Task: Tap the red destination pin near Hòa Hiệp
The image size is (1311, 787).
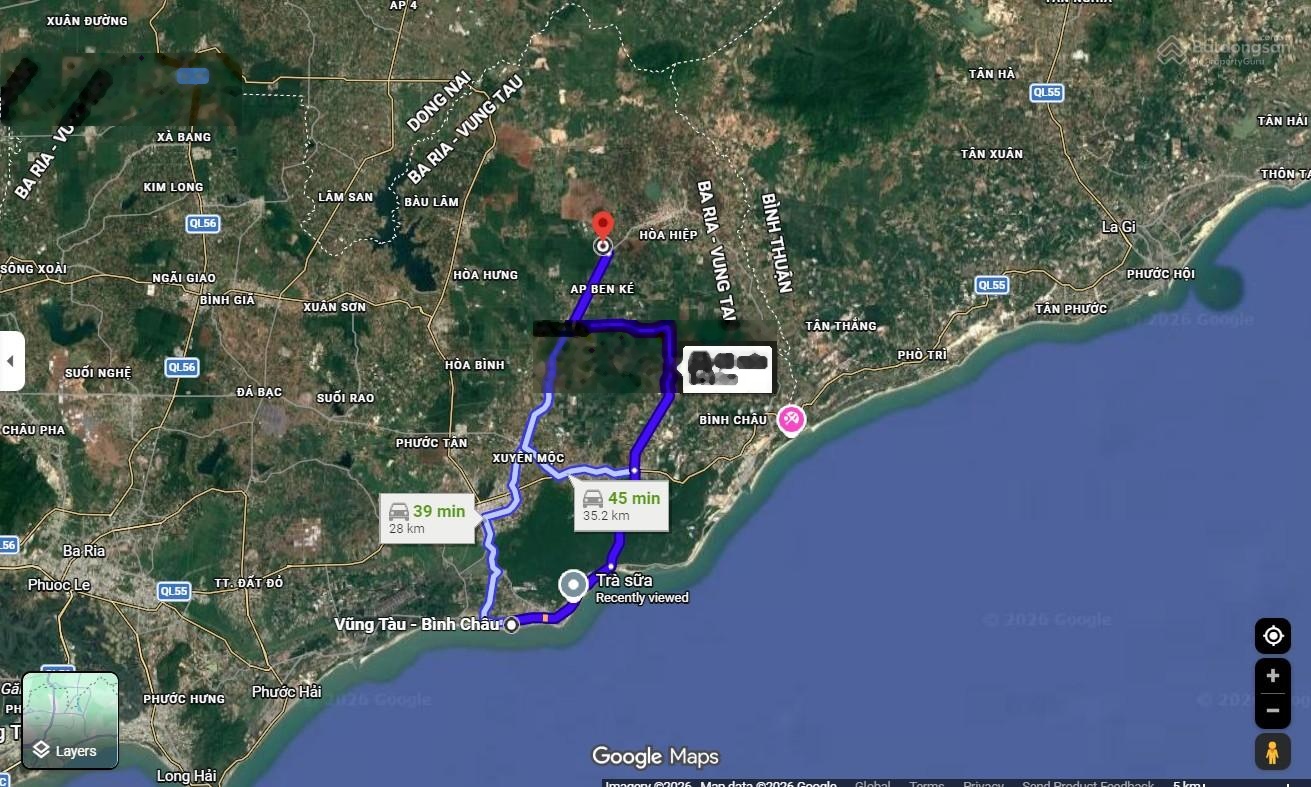Action: 602,225
